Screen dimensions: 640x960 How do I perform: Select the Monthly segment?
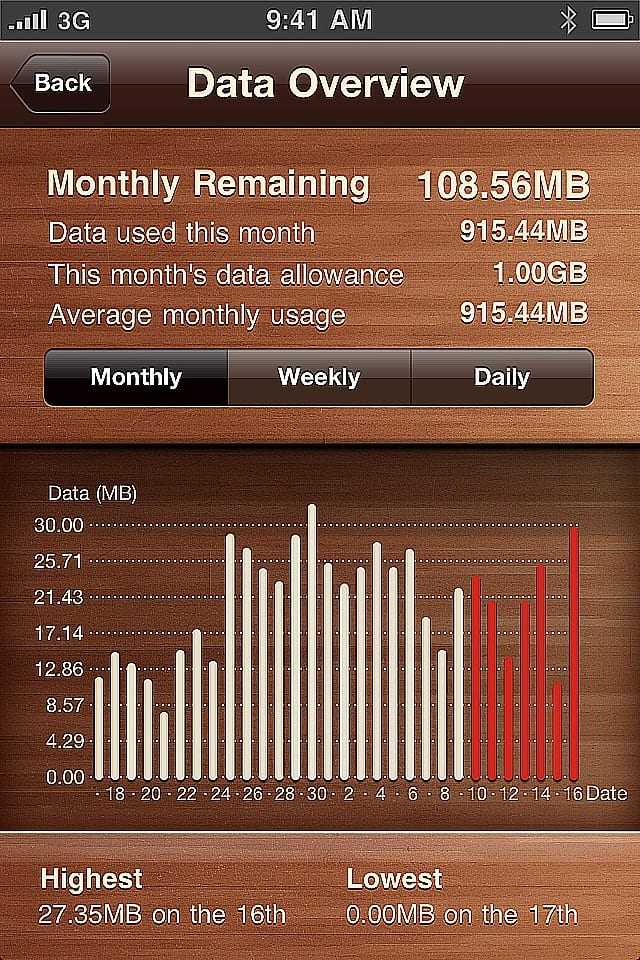pyautogui.click(x=136, y=377)
